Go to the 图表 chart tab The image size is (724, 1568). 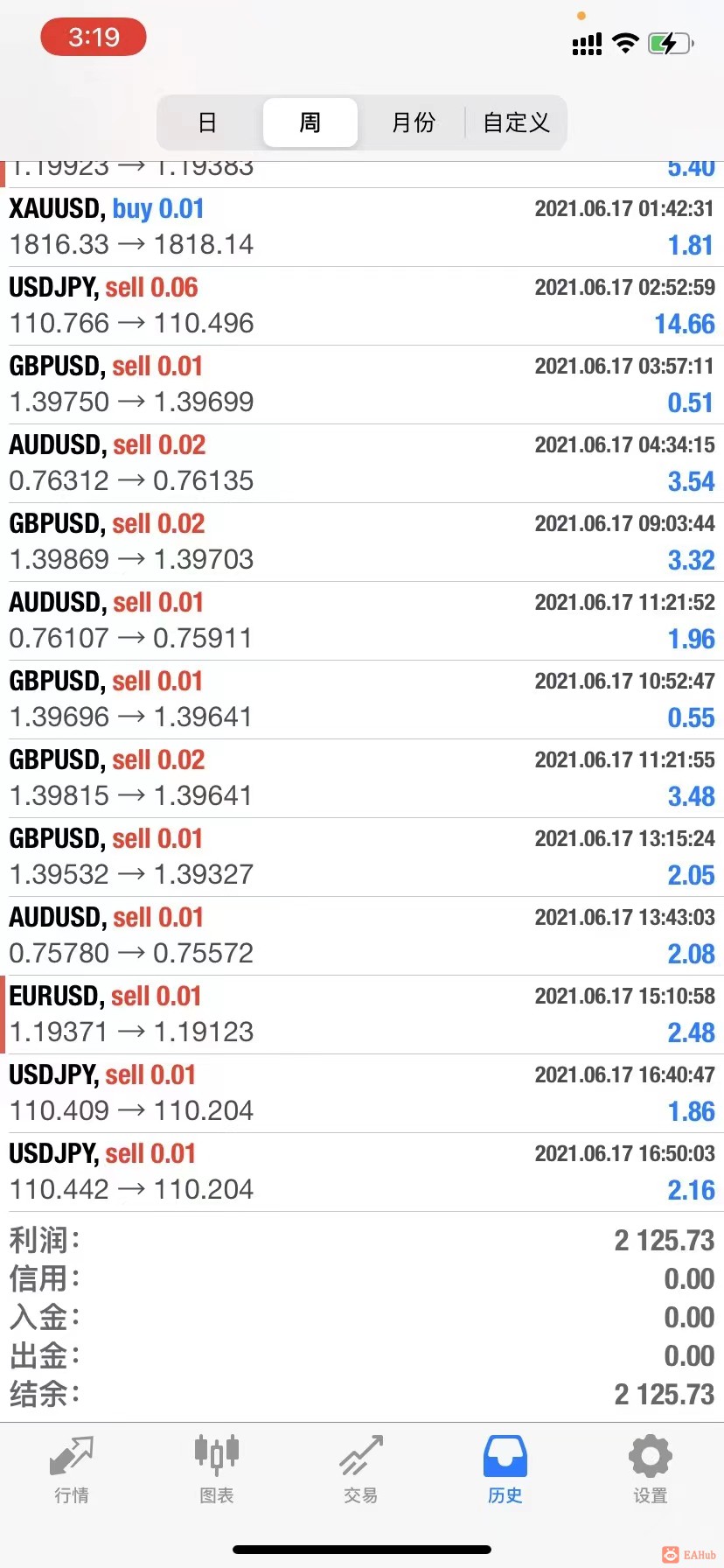pos(216,1469)
